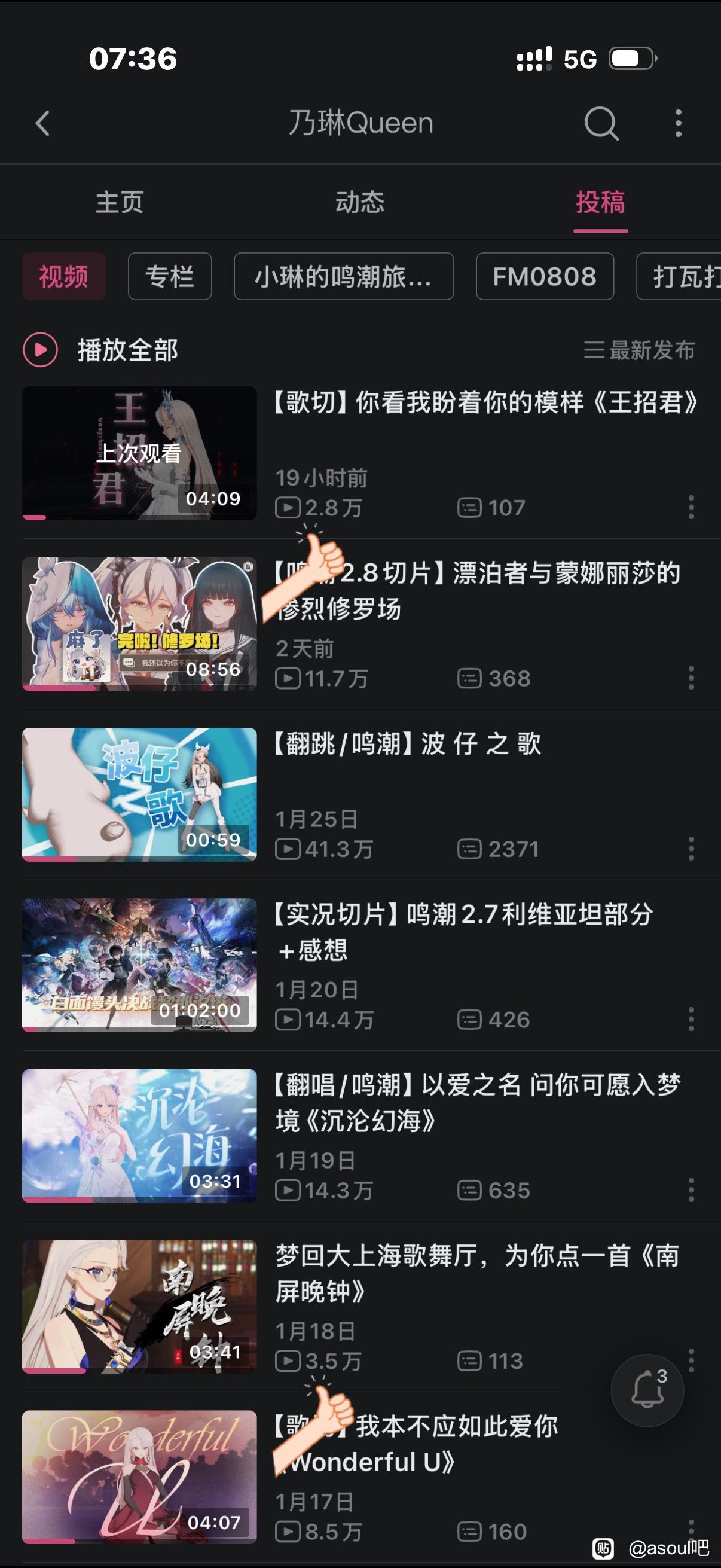Open the top-right overflow menu

pos(678,124)
